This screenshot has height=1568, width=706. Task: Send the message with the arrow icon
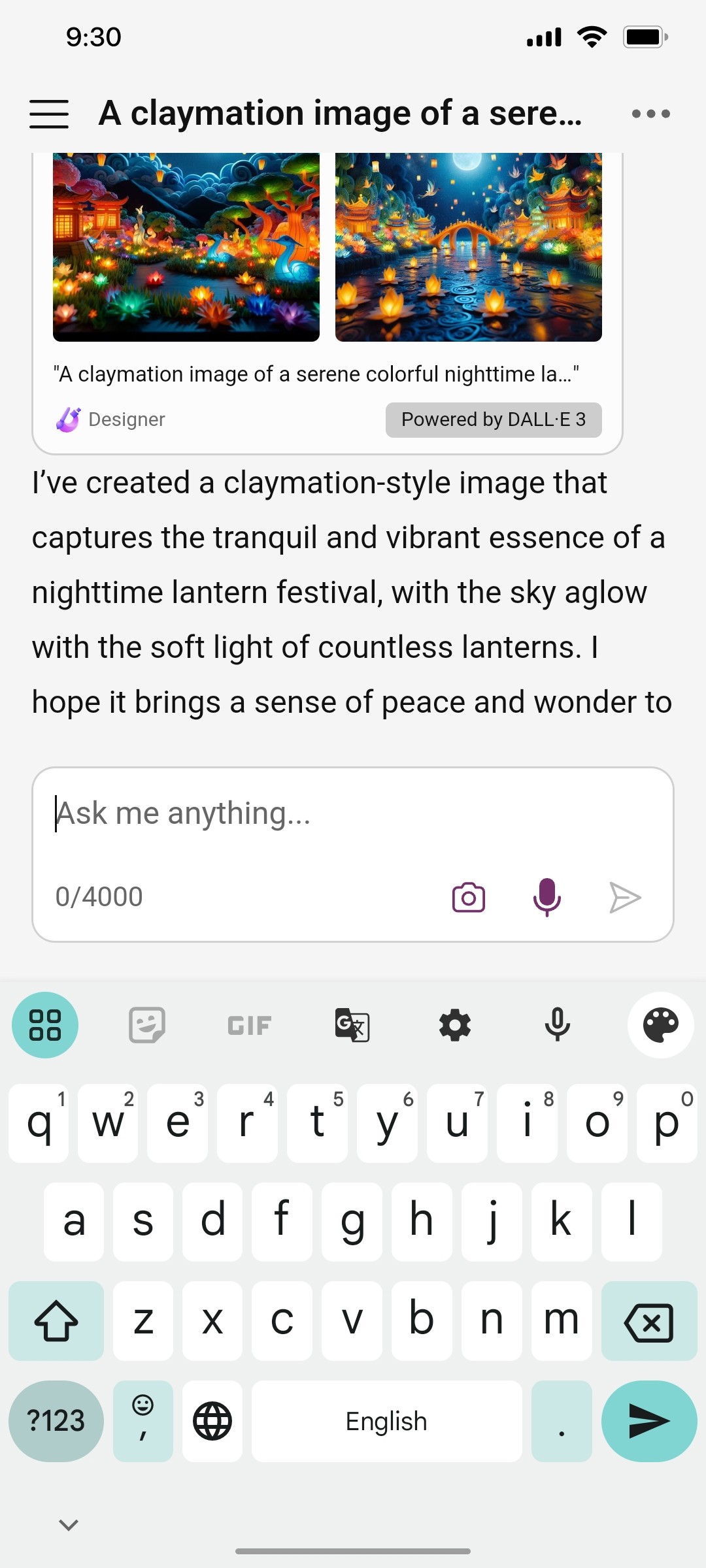click(625, 897)
